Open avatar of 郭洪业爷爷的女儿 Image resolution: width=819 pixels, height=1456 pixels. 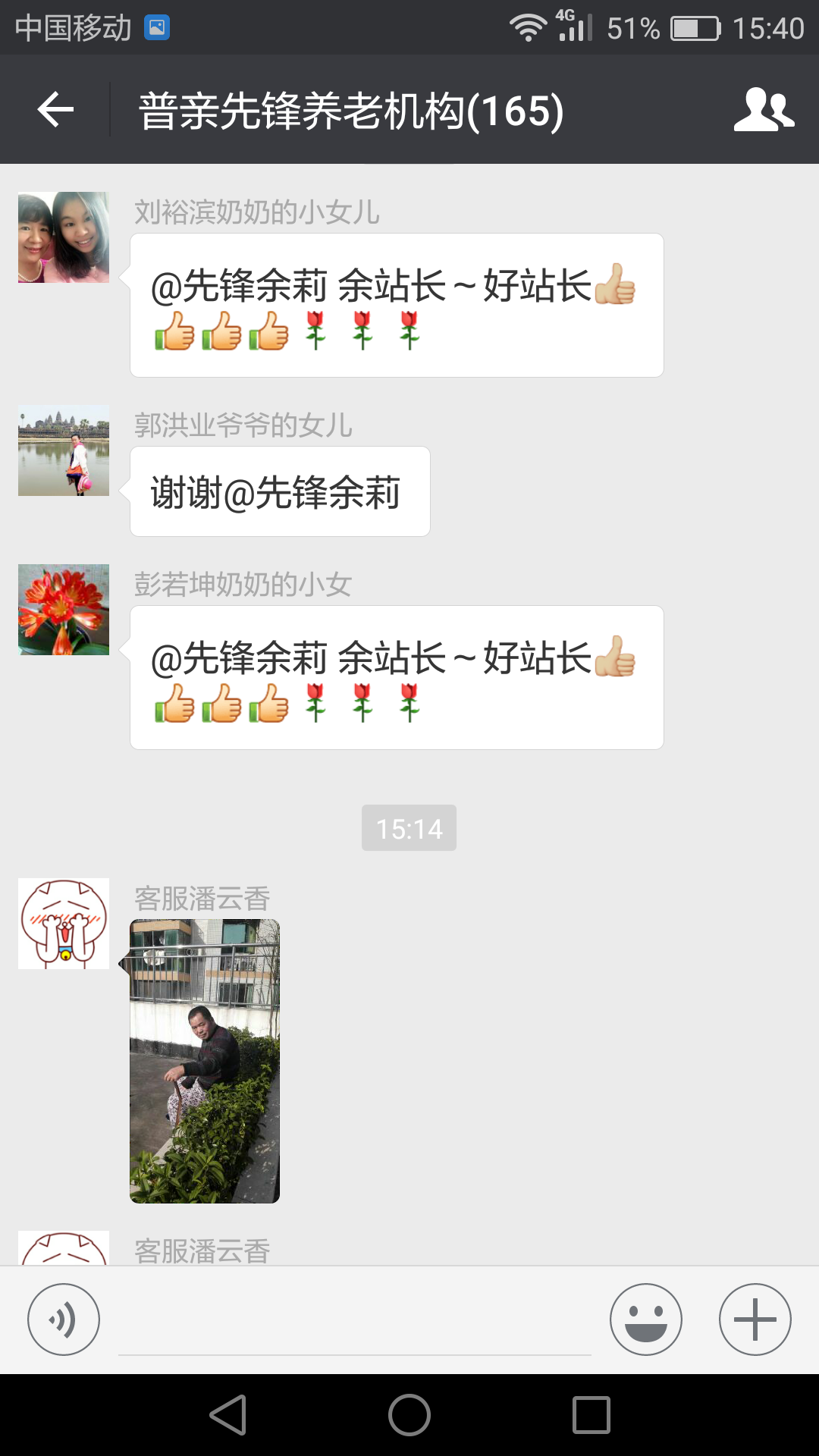pyautogui.click(x=64, y=450)
